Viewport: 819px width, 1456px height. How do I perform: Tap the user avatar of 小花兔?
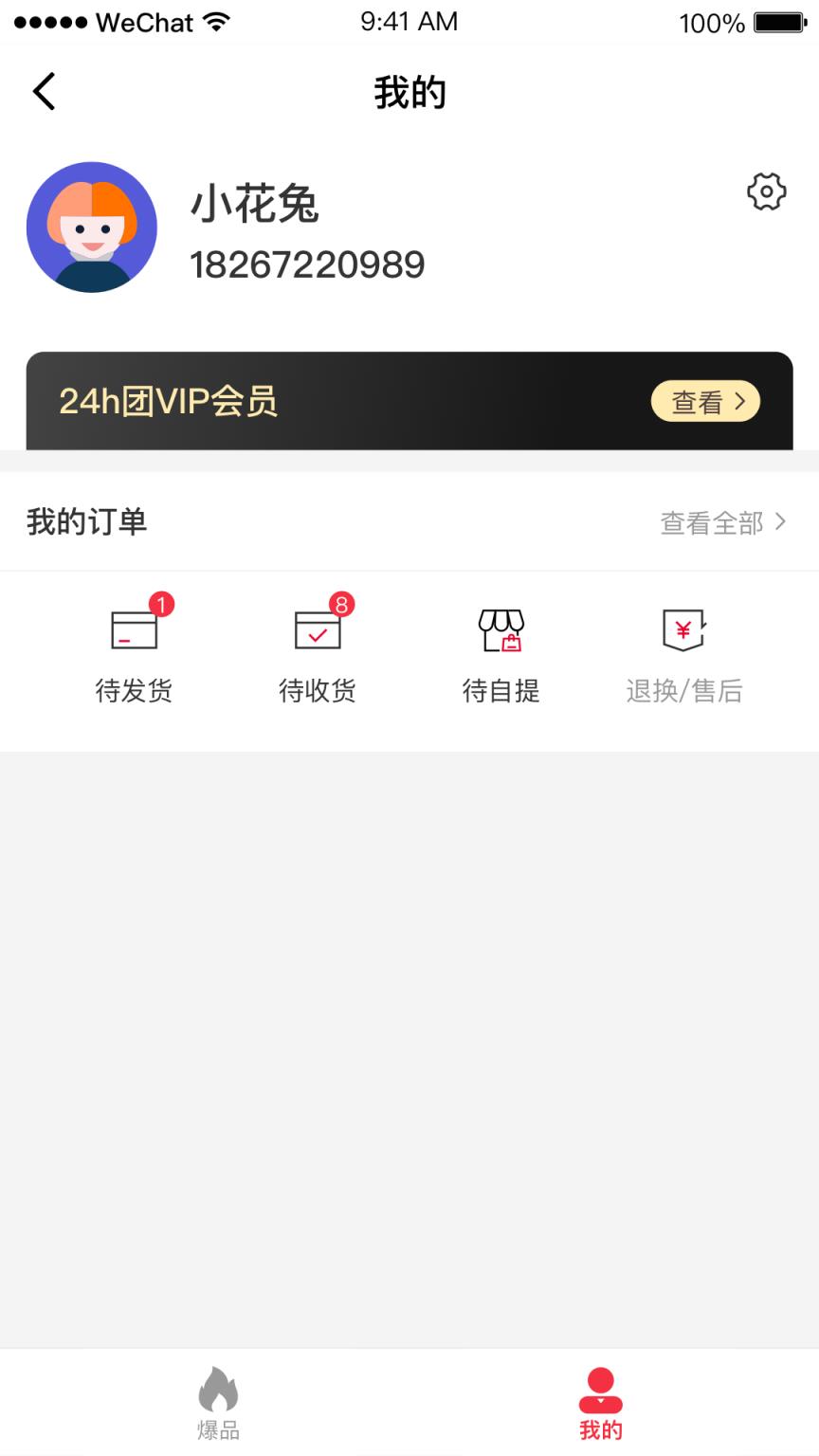pos(92,227)
